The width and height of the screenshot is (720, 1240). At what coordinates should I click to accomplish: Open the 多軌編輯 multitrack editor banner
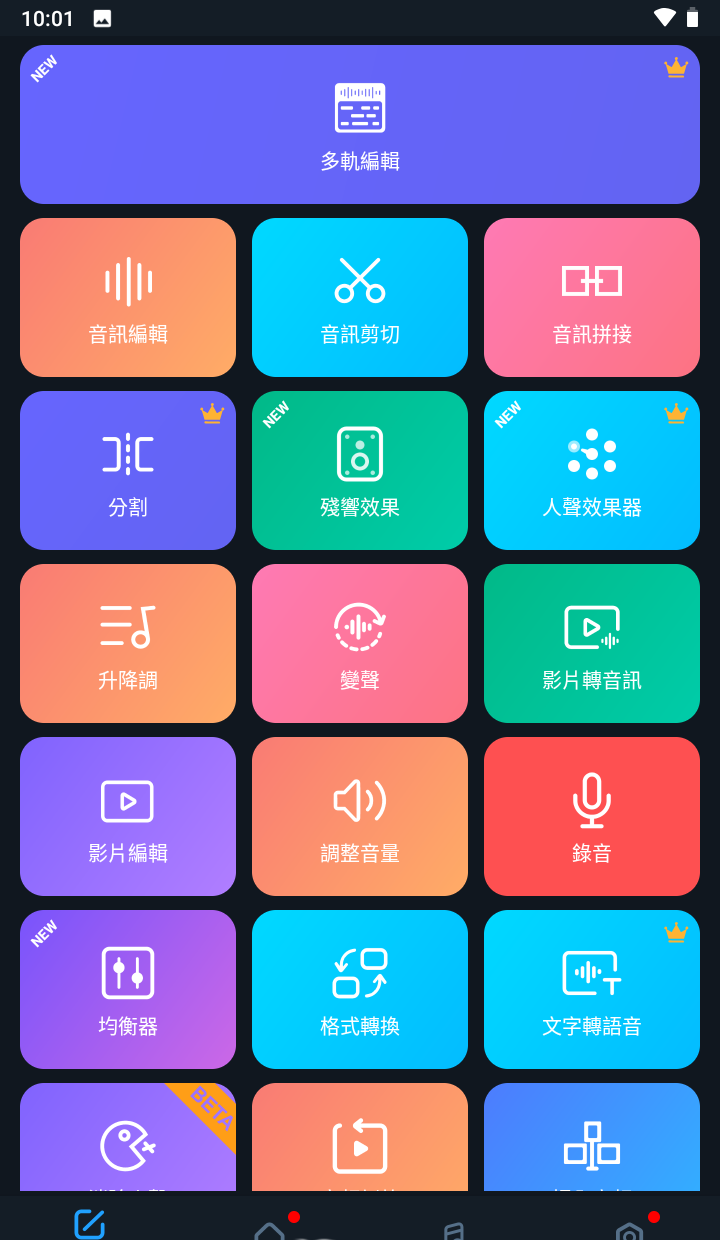click(360, 124)
